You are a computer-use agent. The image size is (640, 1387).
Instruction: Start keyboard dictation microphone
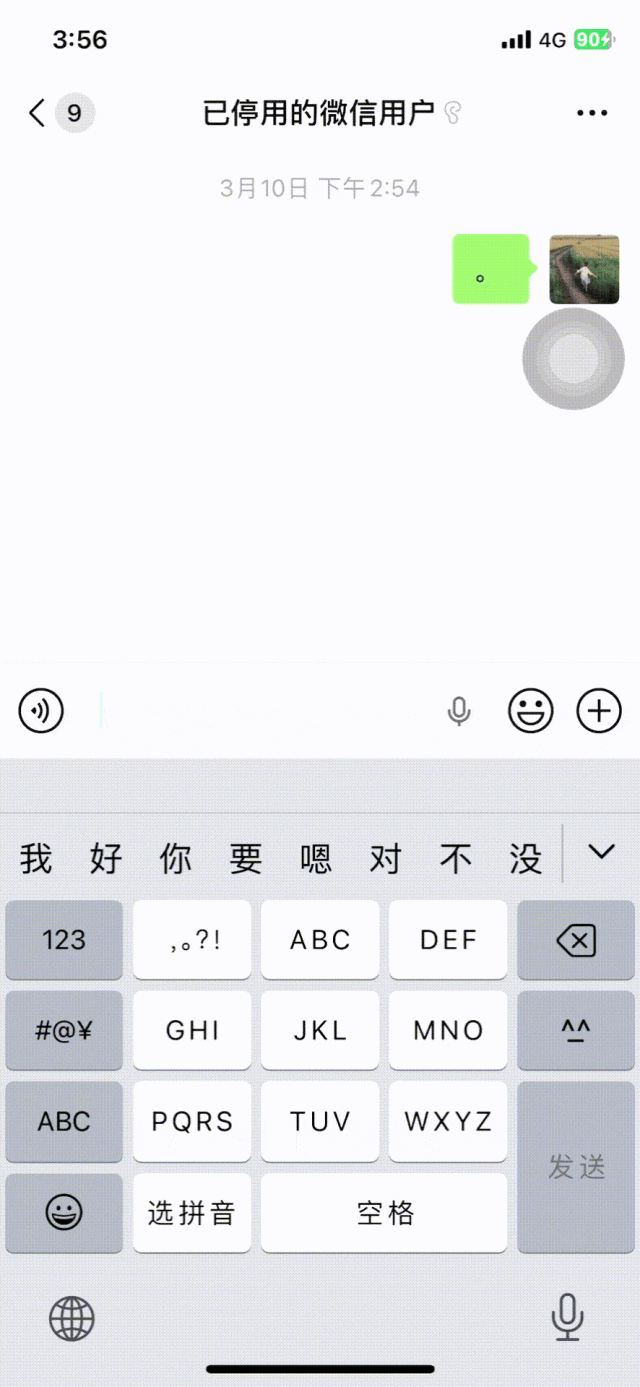[x=567, y=1316]
